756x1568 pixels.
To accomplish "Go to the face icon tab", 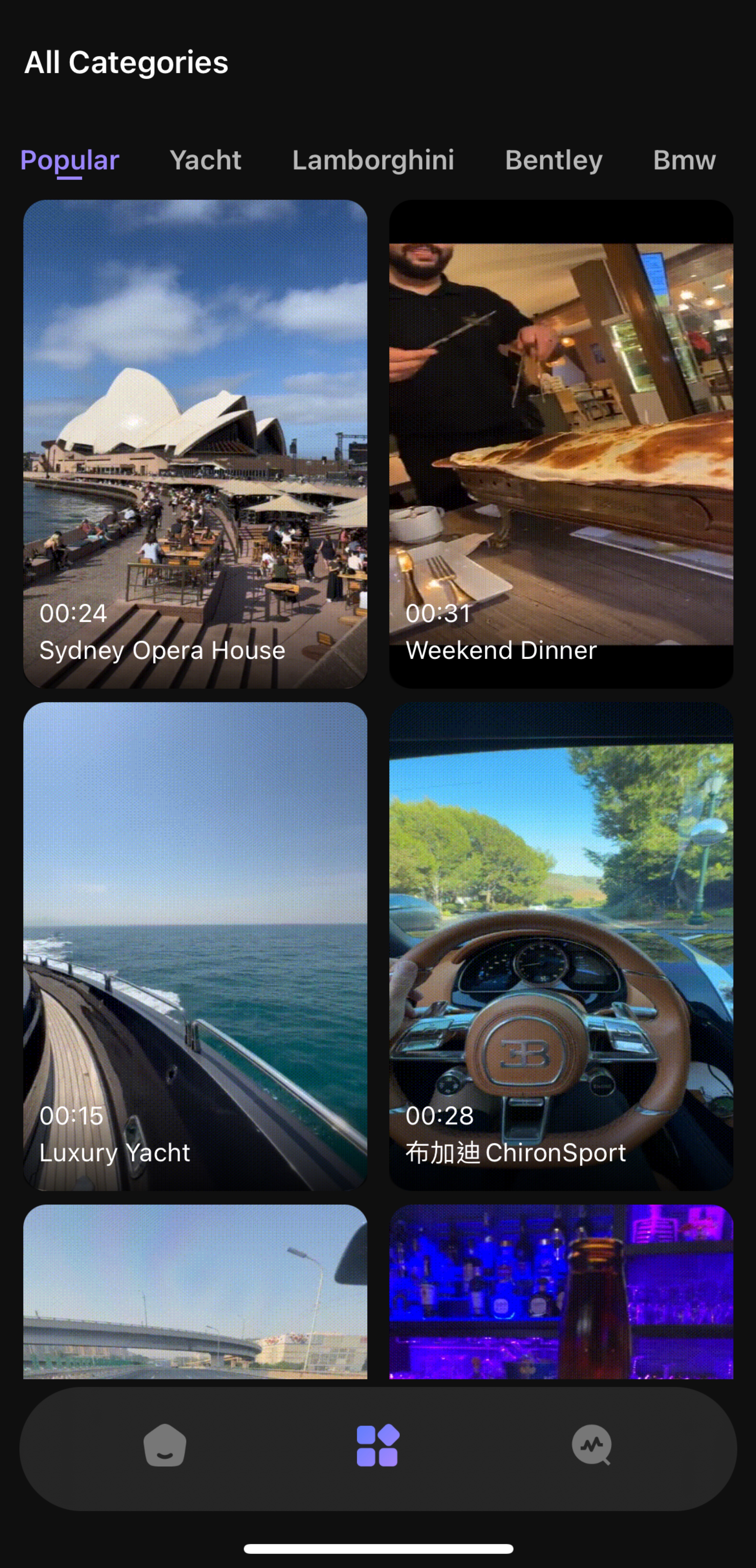I will (x=164, y=1445).
